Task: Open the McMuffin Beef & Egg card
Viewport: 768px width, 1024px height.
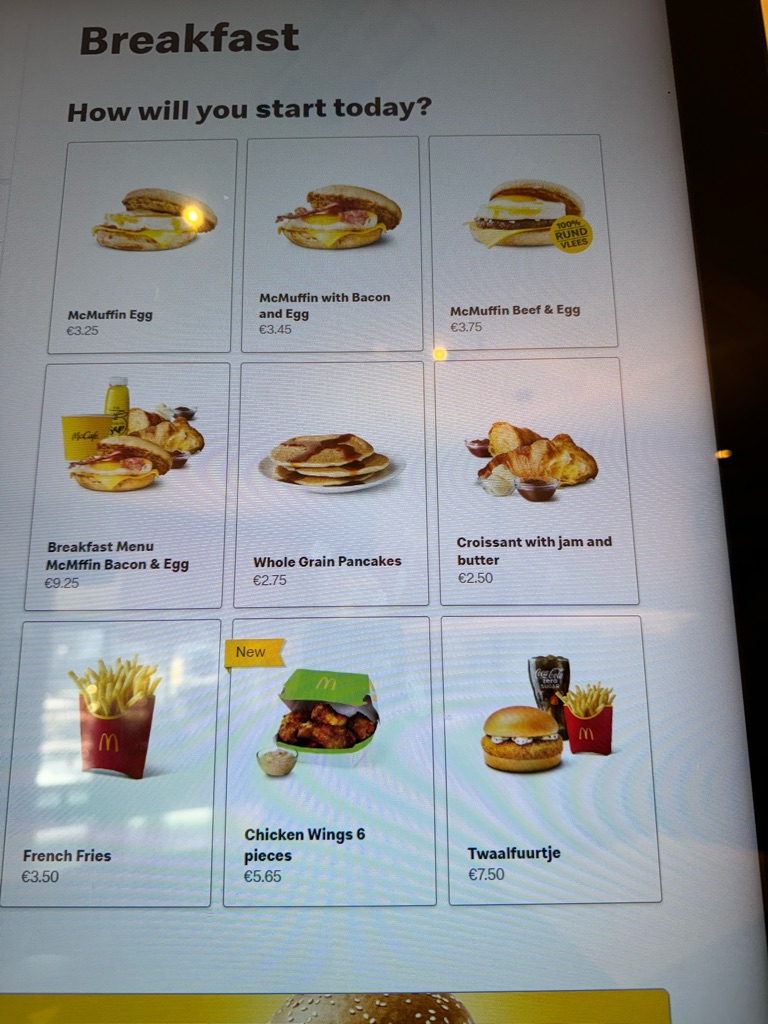Action: 521,242
